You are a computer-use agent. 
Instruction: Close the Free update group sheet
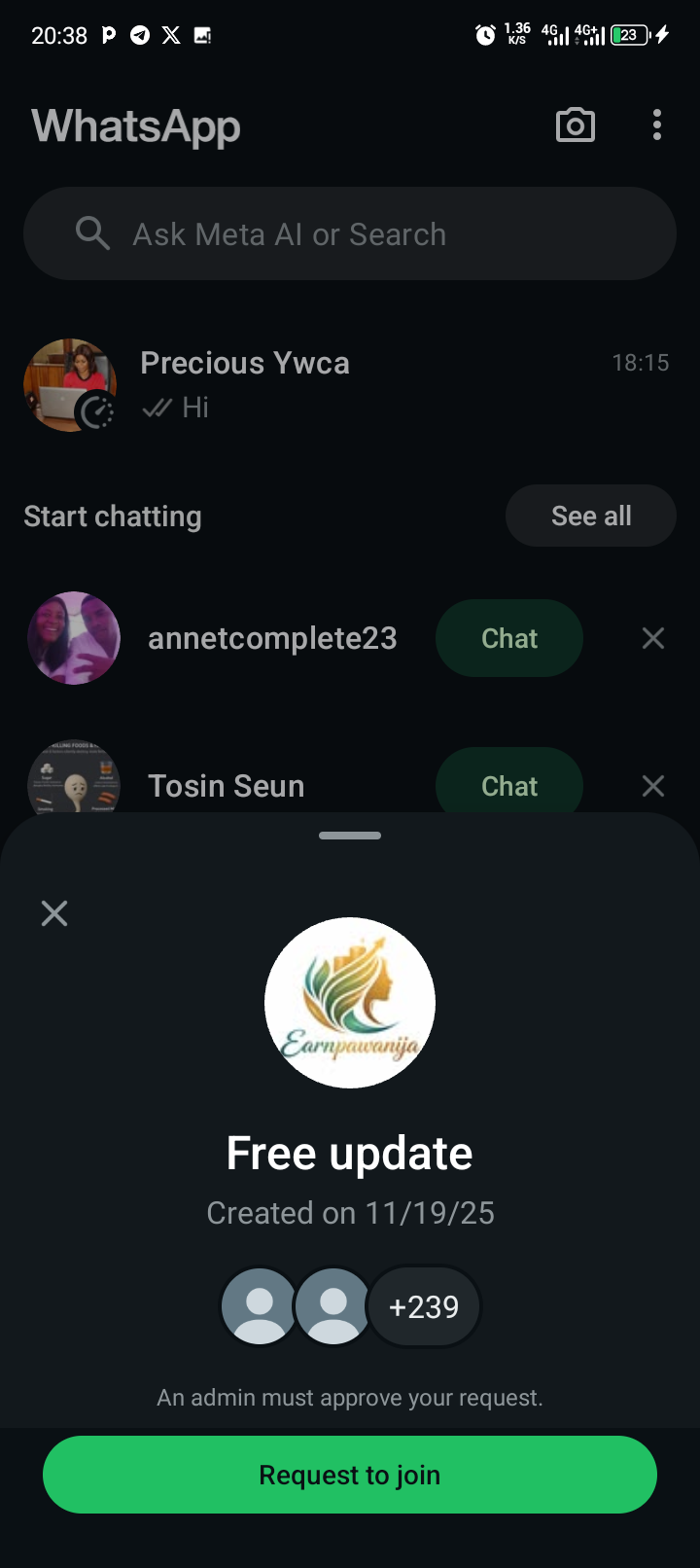coord(54,913)
